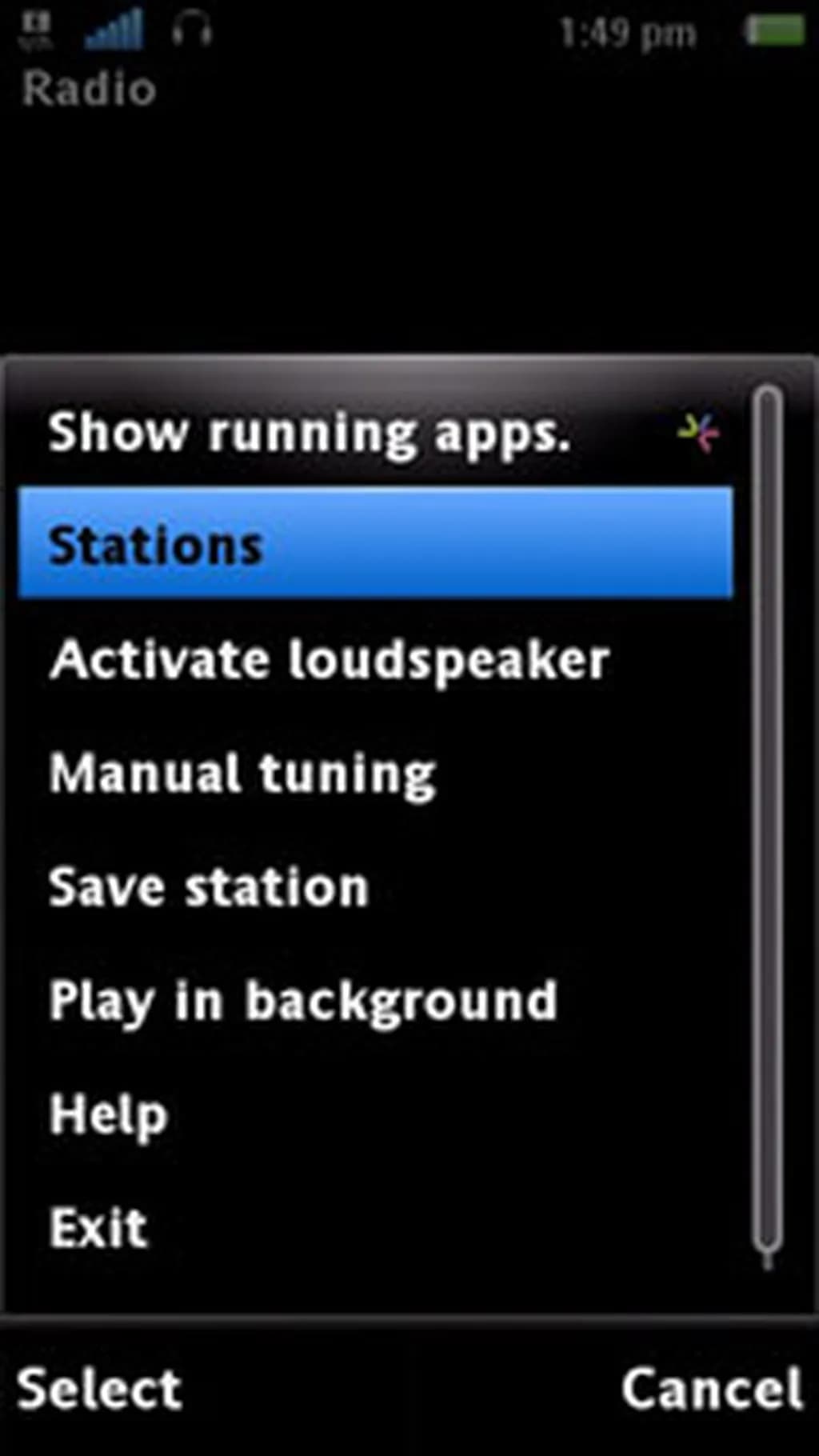819x1456 pixels.
Task: Enable Play in background
Action: pyautogui.click(x=302, y=1001)
